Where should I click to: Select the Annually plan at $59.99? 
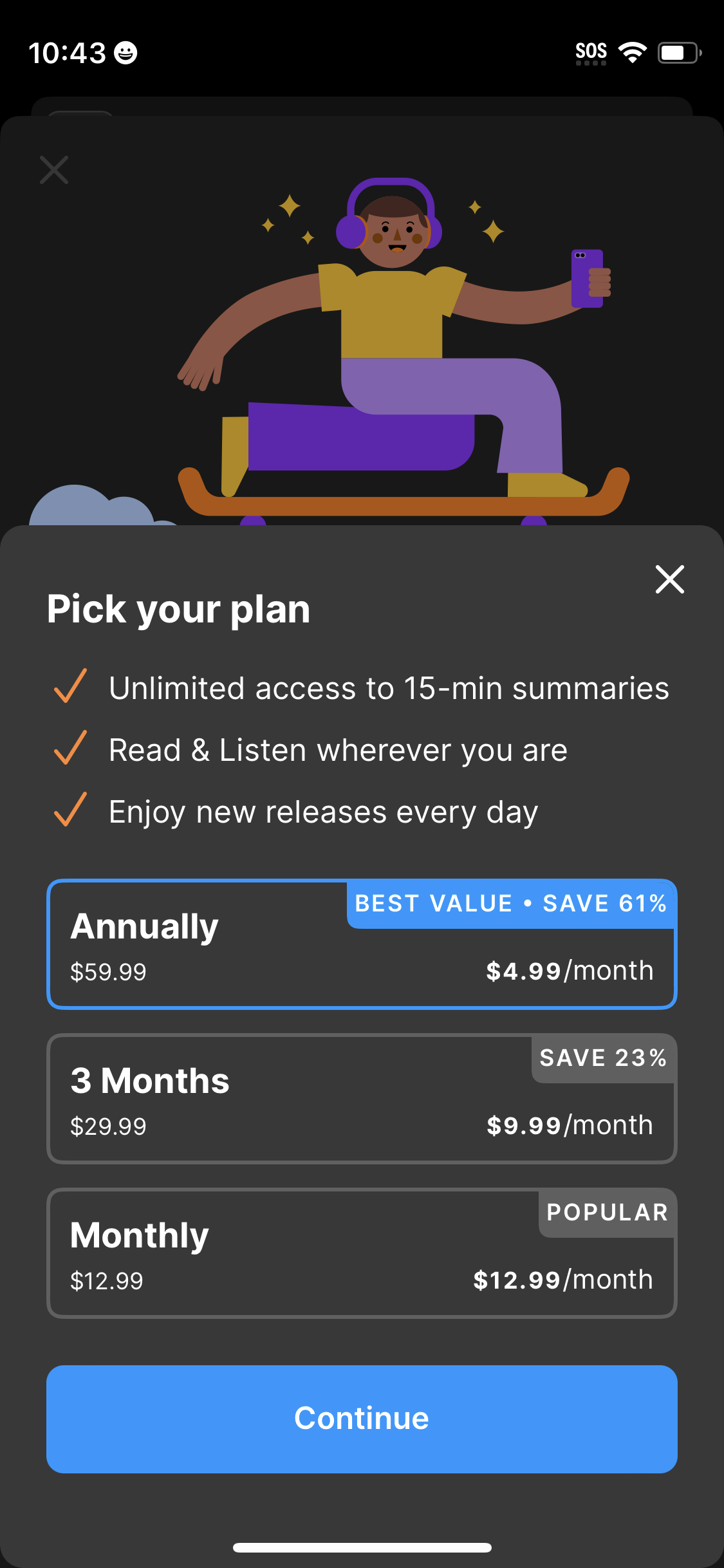click(362, 944)
